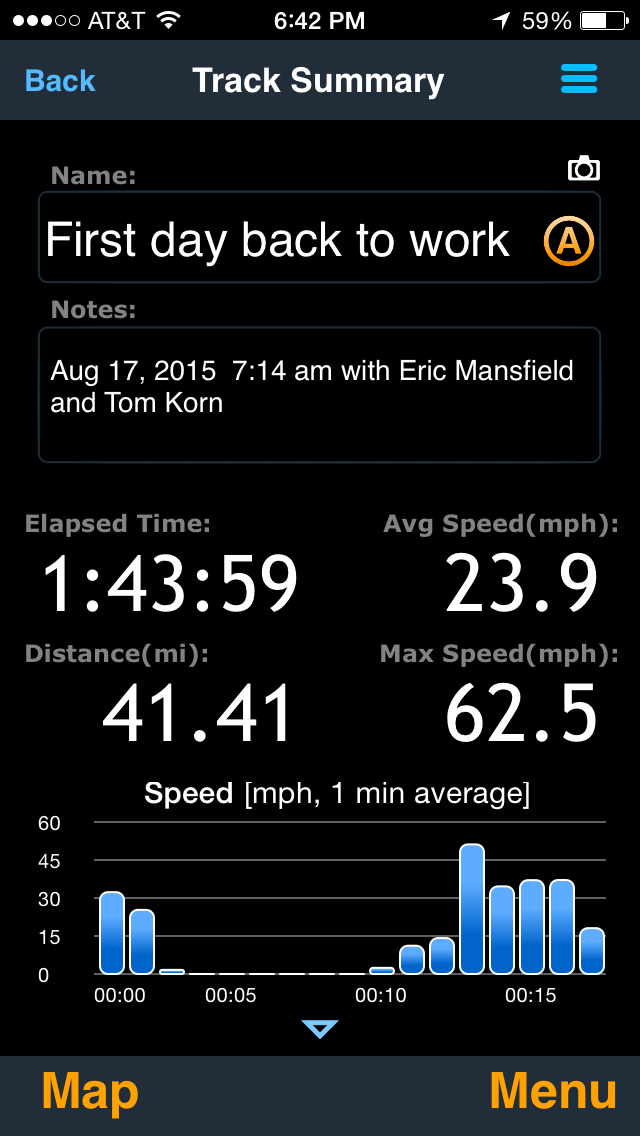
Task: Open the Menu button
Action: click(x=552, y=1092)
